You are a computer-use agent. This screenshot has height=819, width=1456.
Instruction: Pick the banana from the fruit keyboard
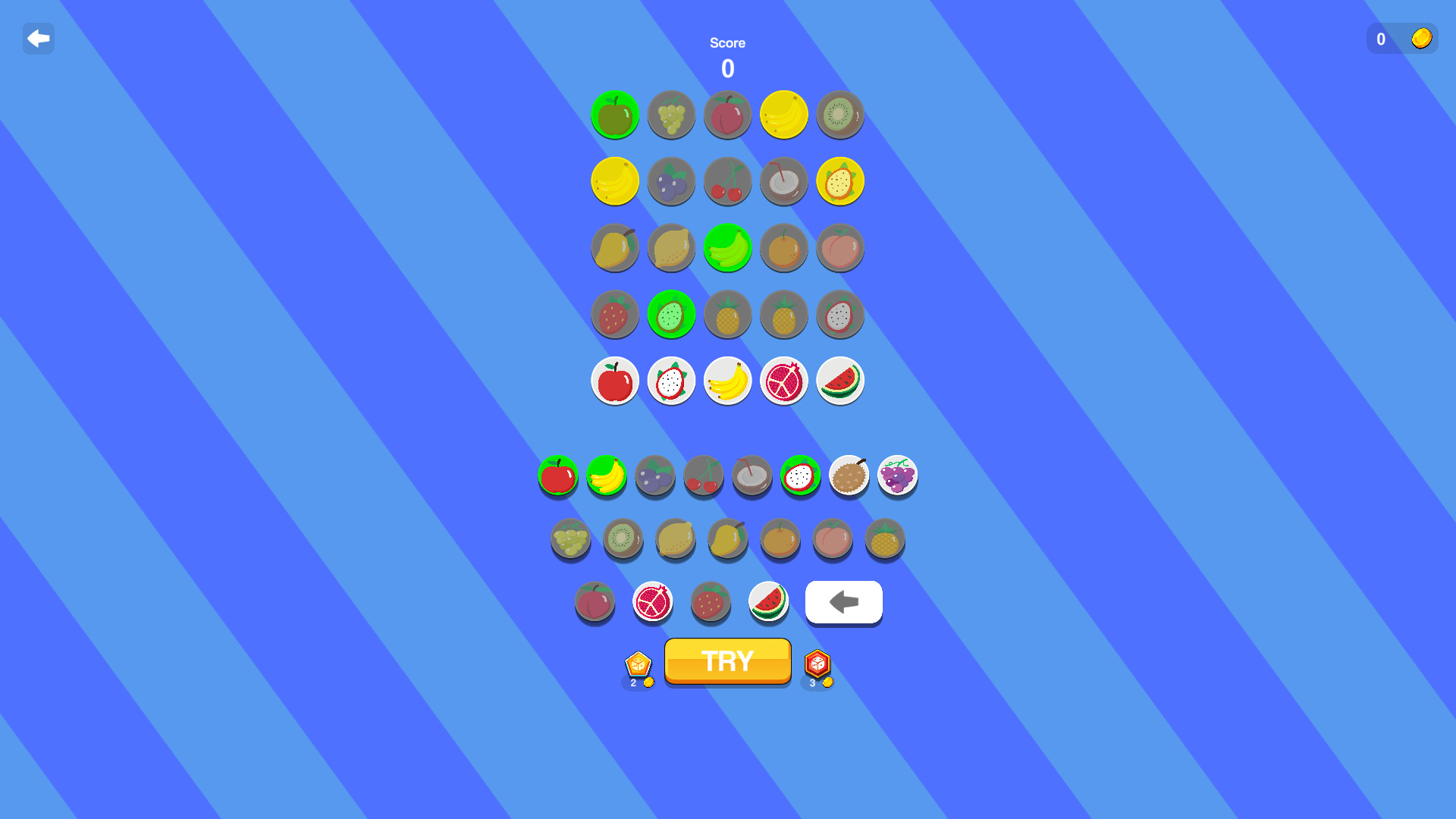[607, 476]
